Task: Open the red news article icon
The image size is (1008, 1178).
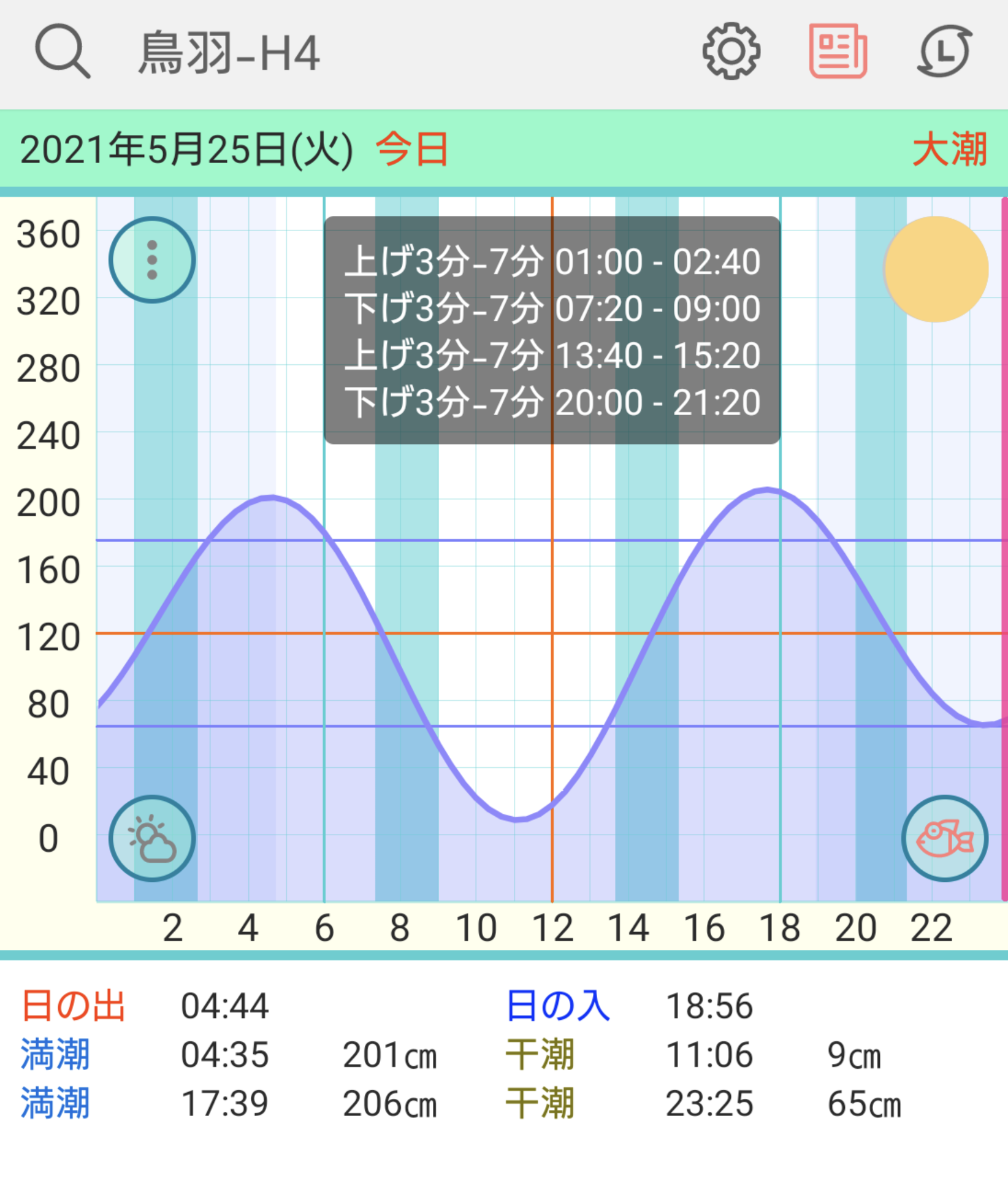Action: click(838, 52)
